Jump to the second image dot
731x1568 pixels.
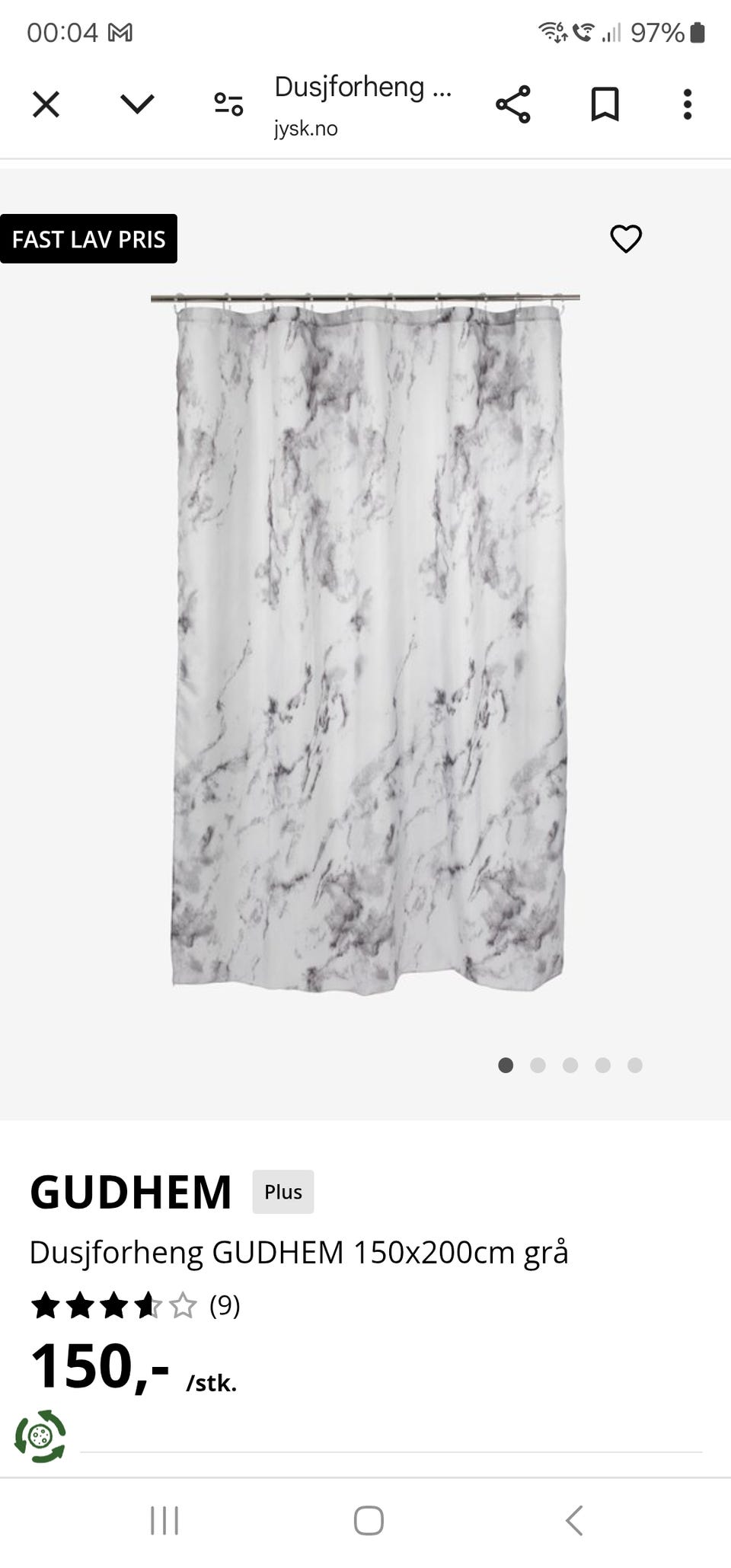[x=538, y=1065]
